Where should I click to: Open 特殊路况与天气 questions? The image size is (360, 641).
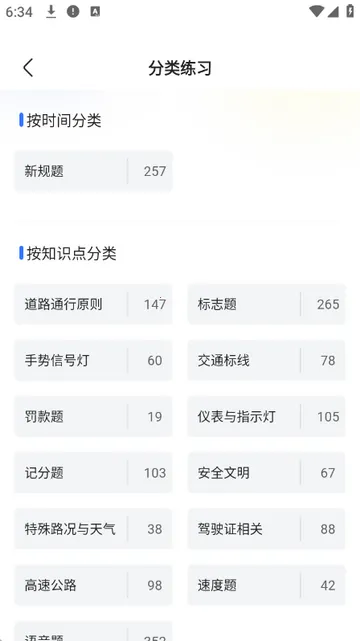point(93,529)
